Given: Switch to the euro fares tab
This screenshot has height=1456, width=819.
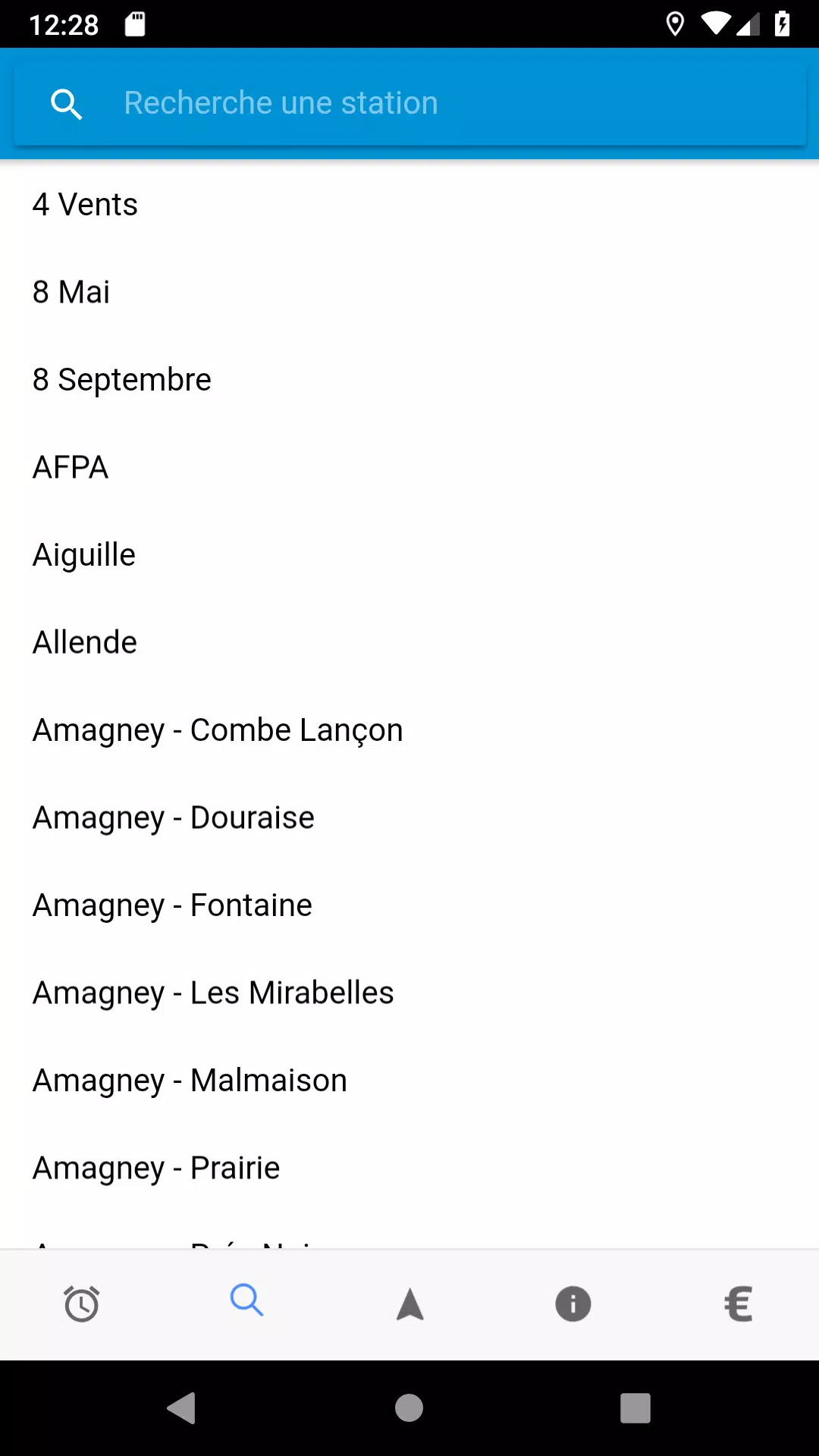Looking at the screenshot, I should pos(738,1304).
